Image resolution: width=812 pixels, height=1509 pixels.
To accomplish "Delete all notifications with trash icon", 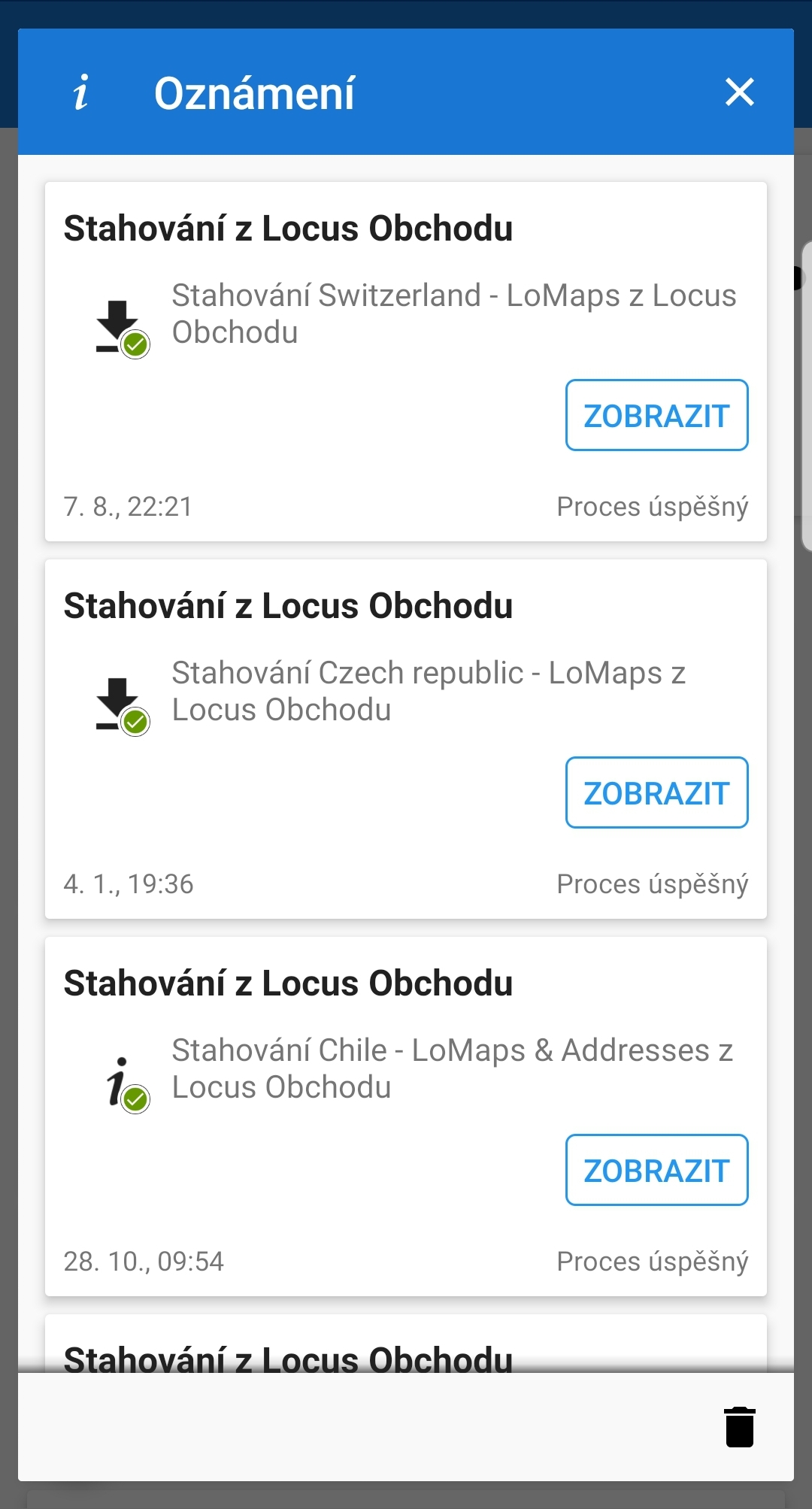I will coord(739,1426).
